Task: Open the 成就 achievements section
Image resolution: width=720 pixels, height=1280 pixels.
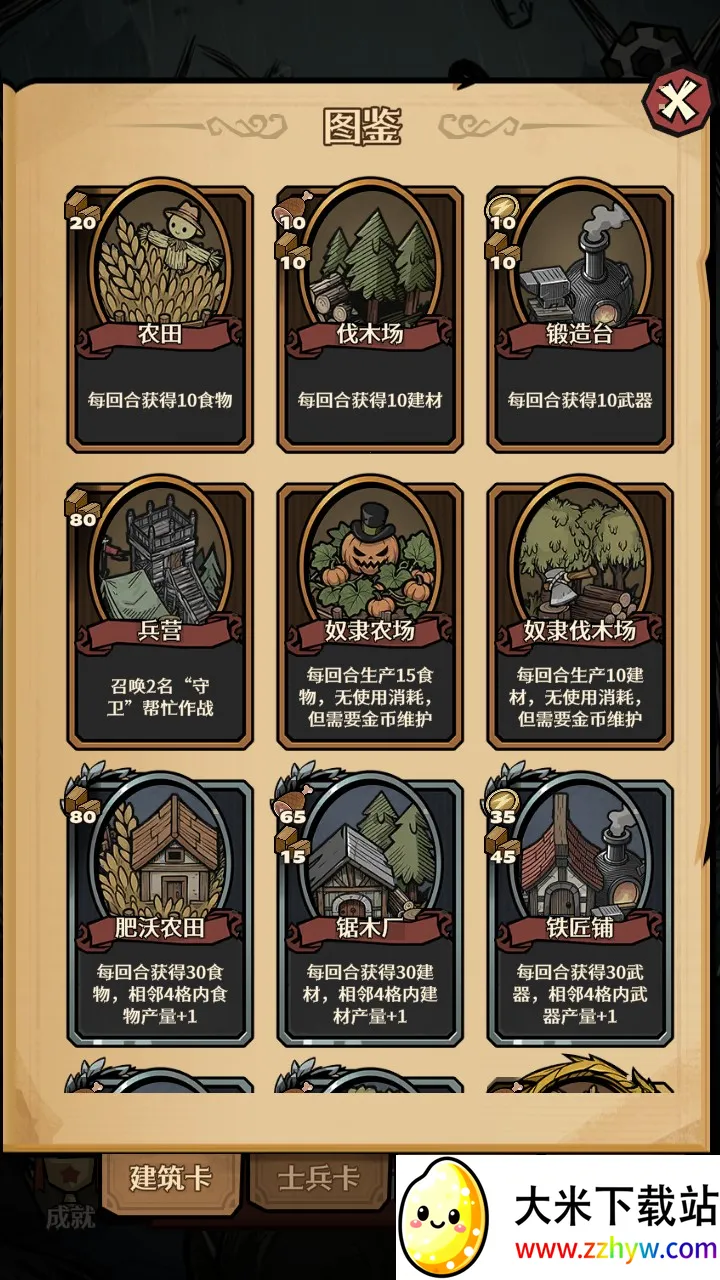Action: [68, 1200]
